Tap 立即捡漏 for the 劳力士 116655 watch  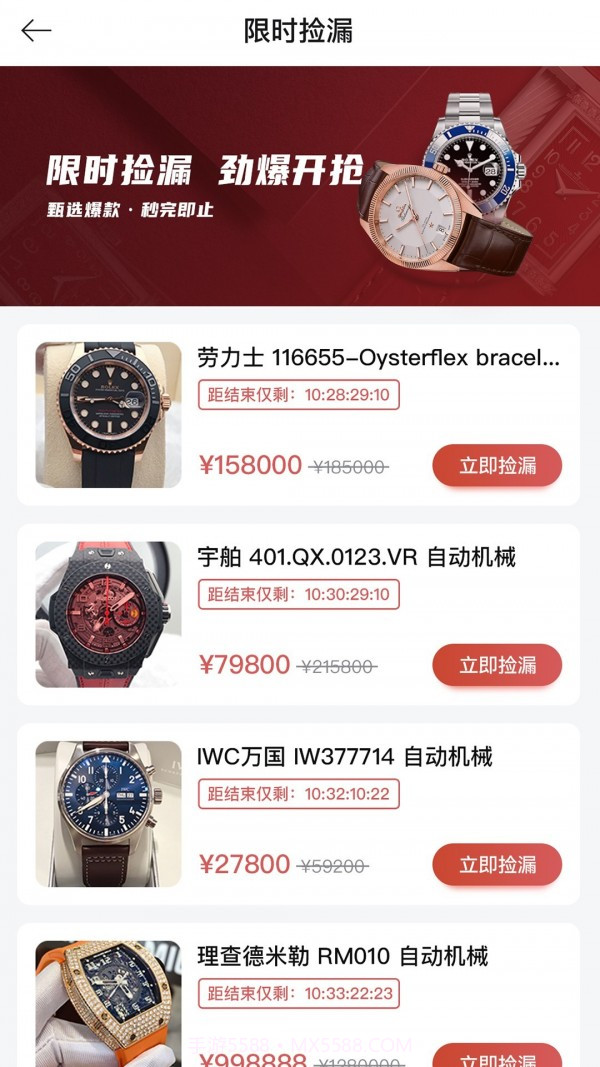tap(497, 465)
